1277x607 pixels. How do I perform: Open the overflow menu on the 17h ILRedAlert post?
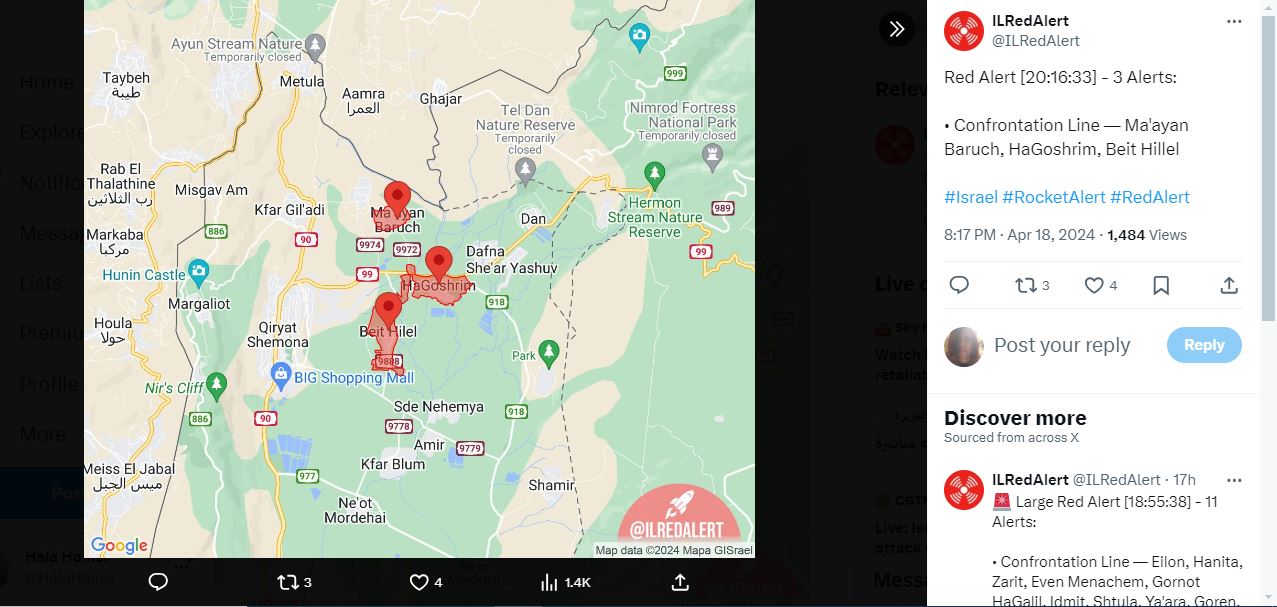coord(1235,480)
